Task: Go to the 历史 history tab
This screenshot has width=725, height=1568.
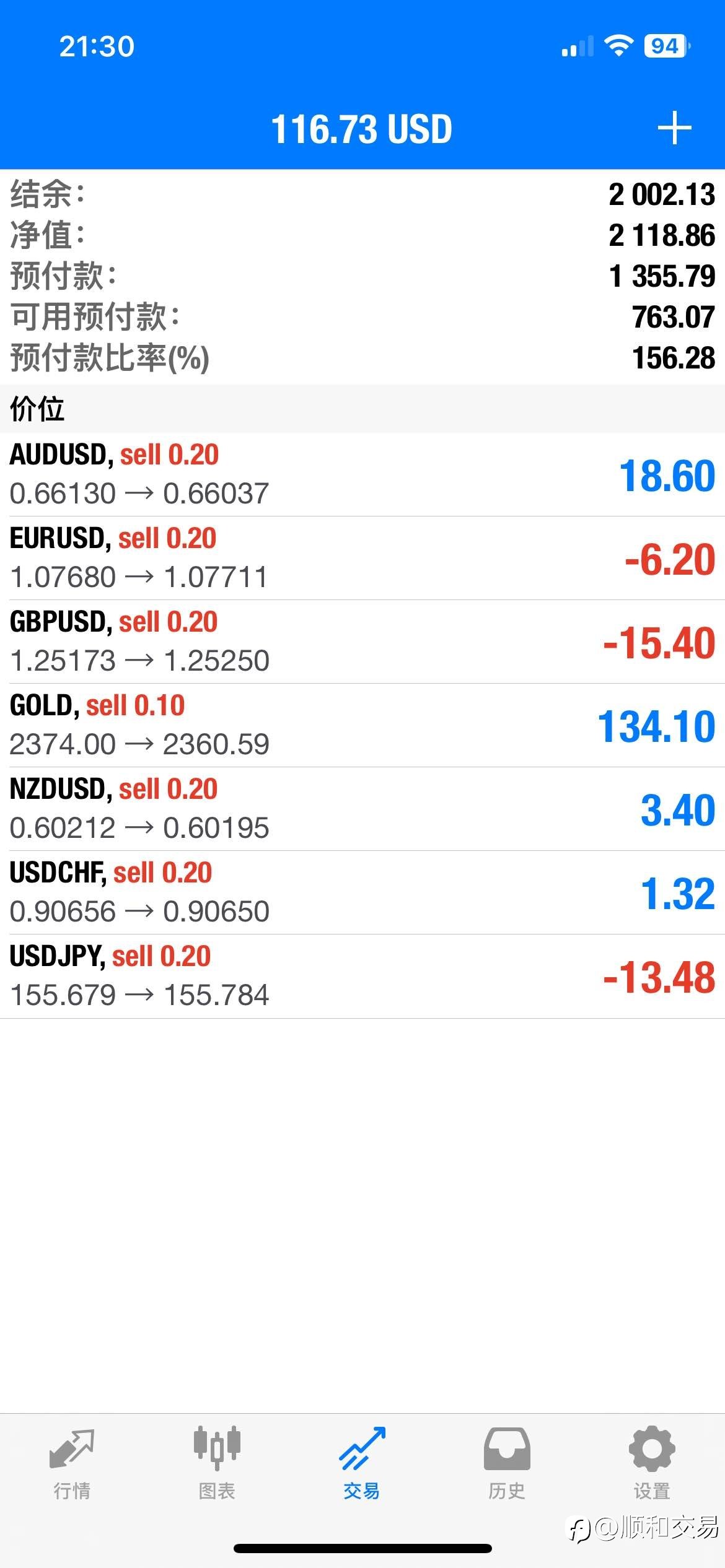Action: point(507,1463)
